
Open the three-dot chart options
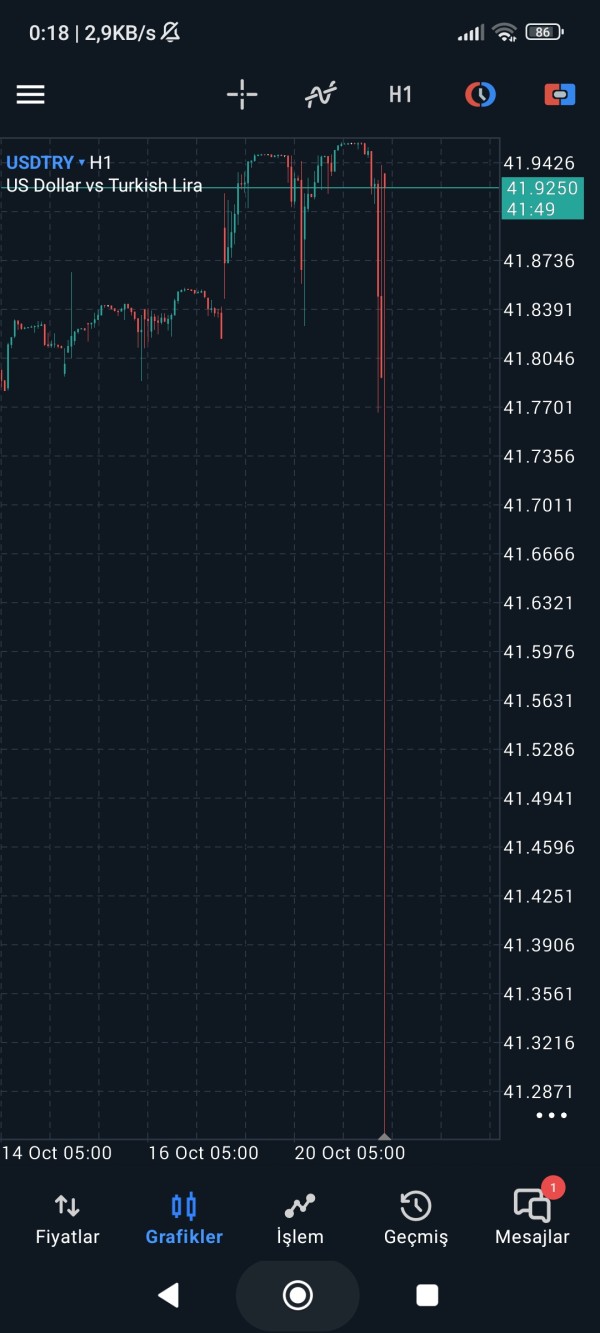point(551,1115)
